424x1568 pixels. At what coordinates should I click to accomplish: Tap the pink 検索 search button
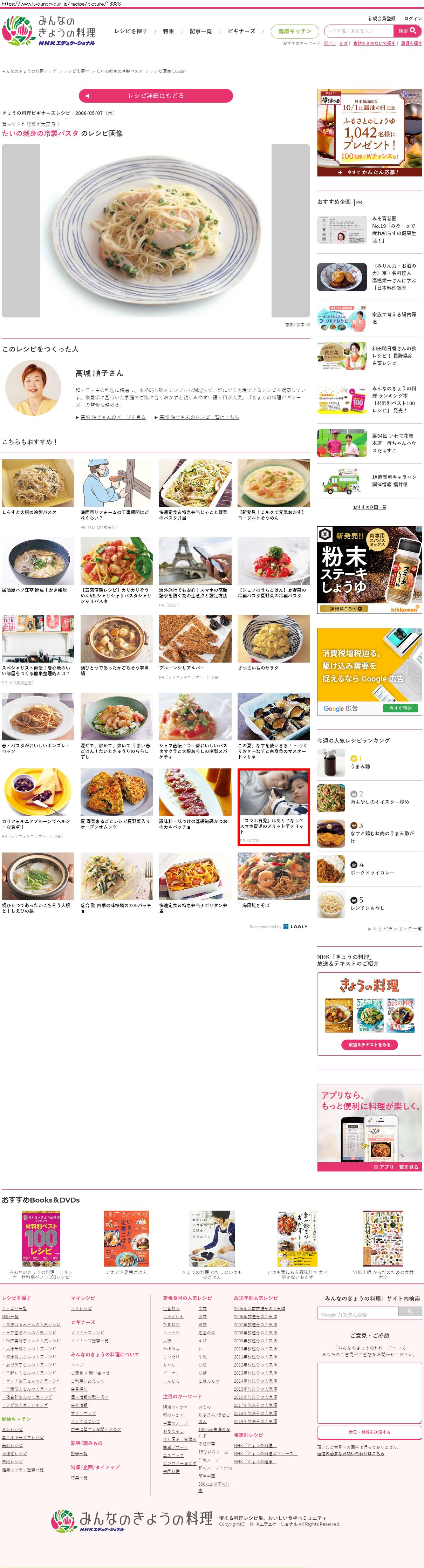point(408,30)
